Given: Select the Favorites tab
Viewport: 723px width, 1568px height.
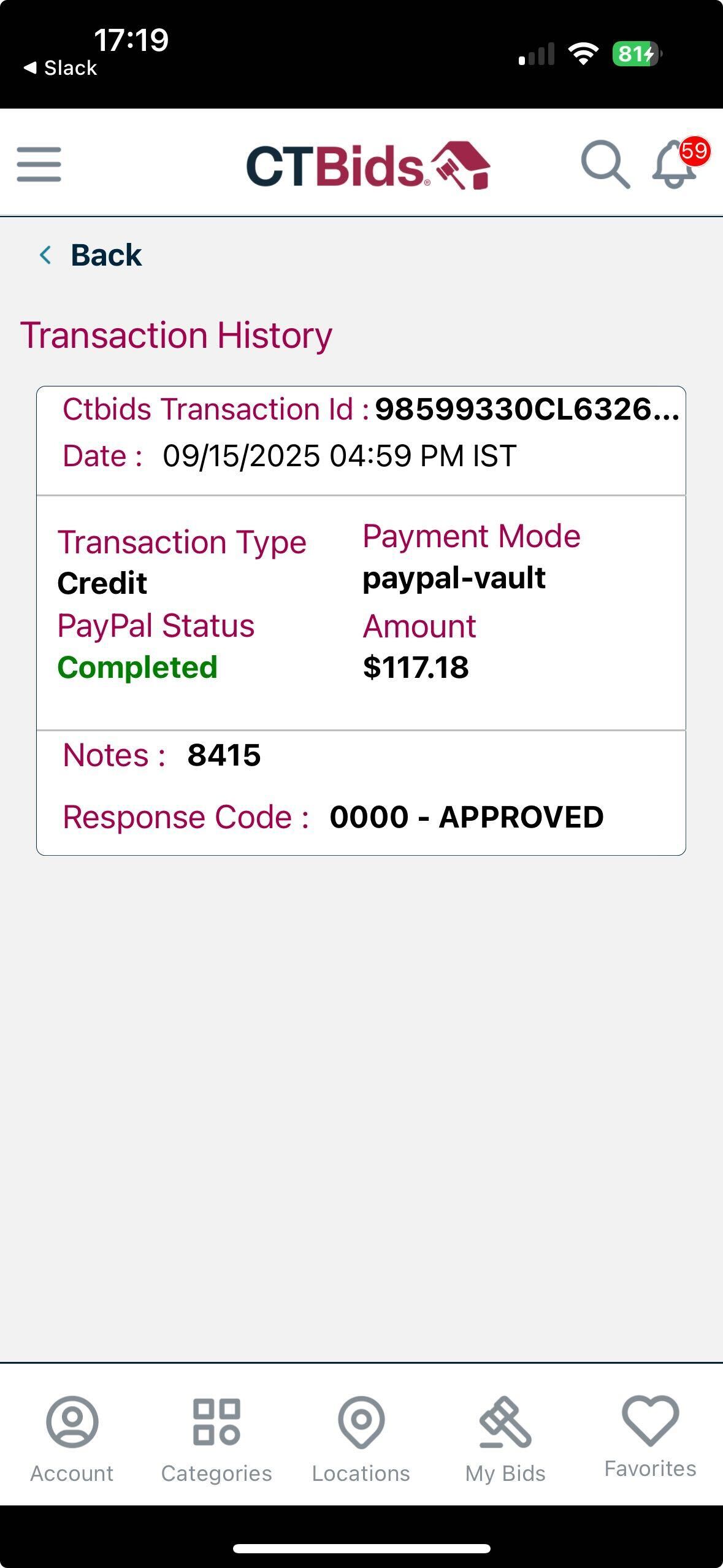Looking at the screenshot, I should [x=650, y=1435].
